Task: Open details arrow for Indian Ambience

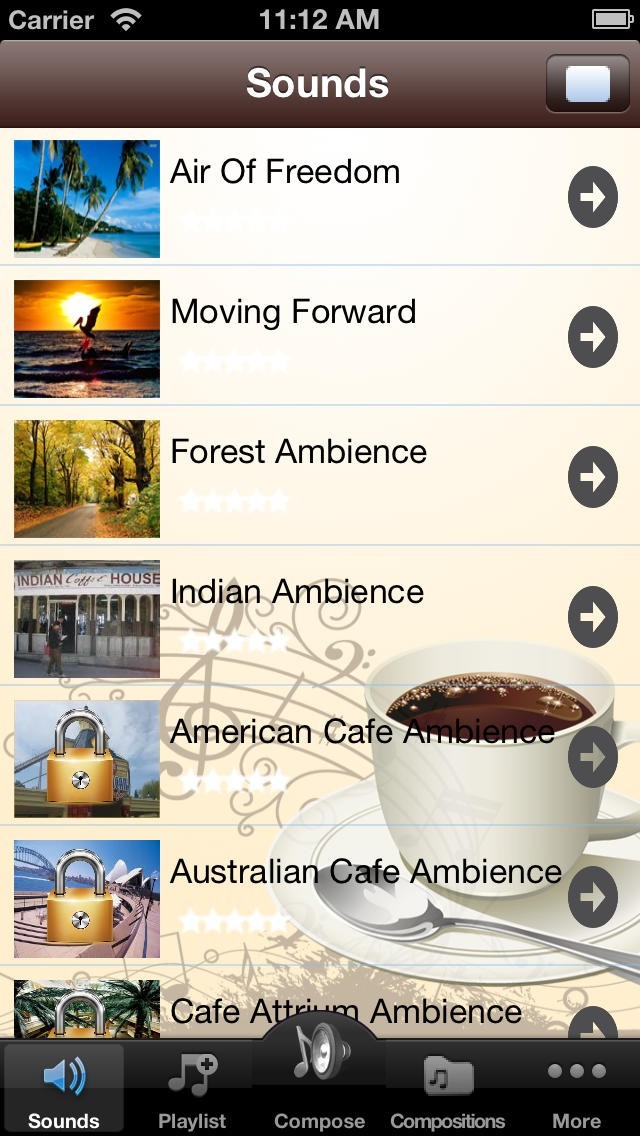Action: coord(592,618)
